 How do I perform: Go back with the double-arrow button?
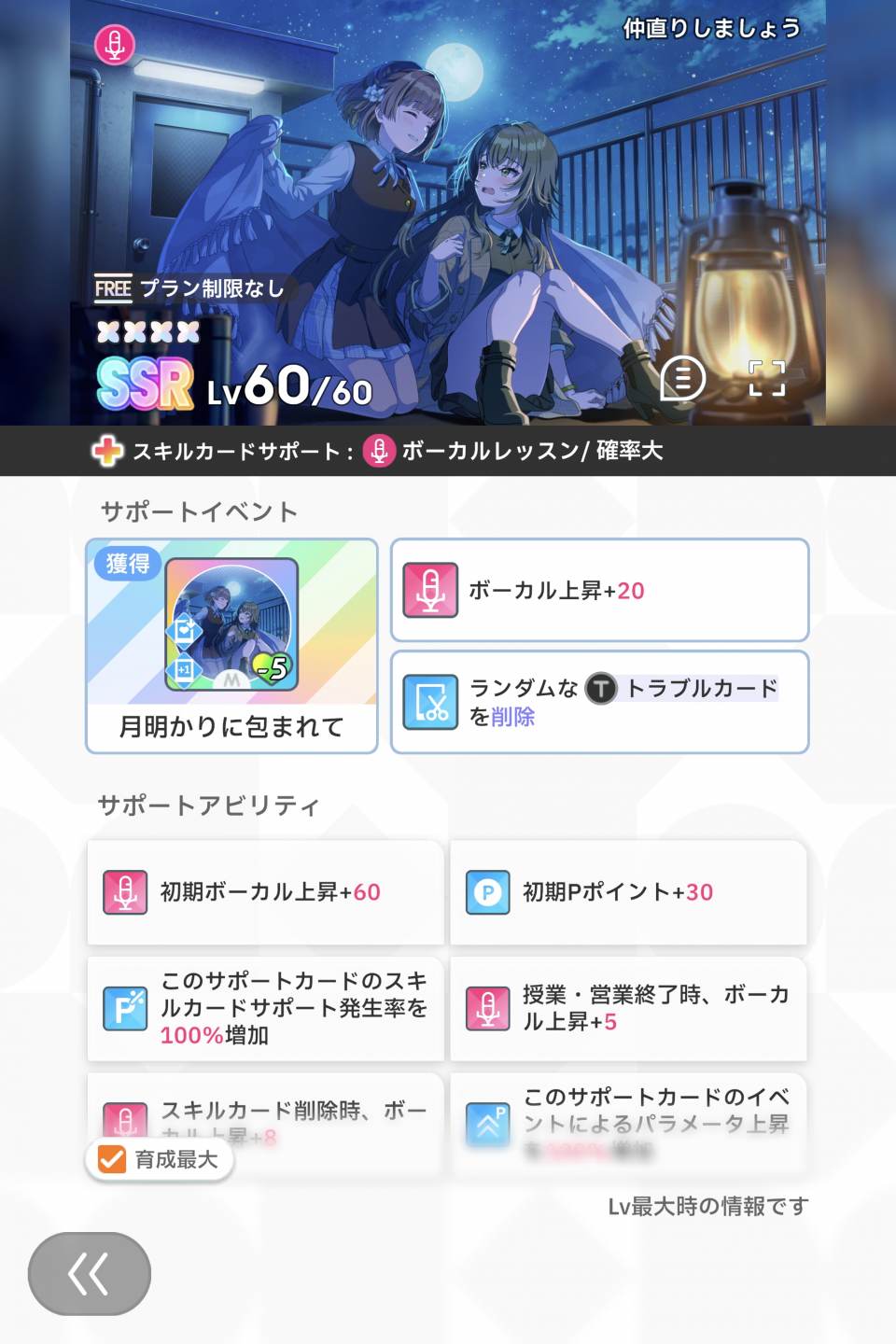click(x=90, y=1273)
